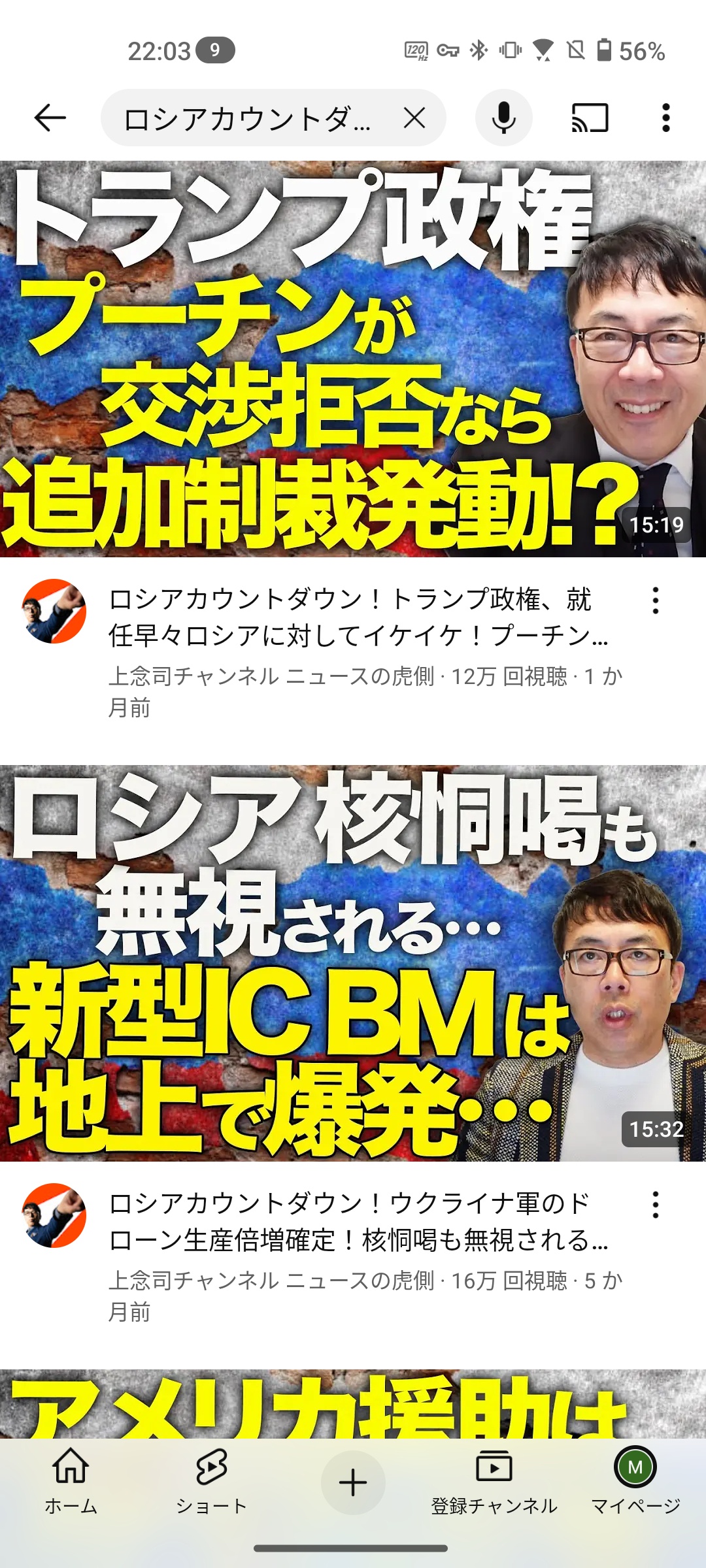
Task: Start voice search with microphone
Action: pyautogui.click(x=503, y=118)
